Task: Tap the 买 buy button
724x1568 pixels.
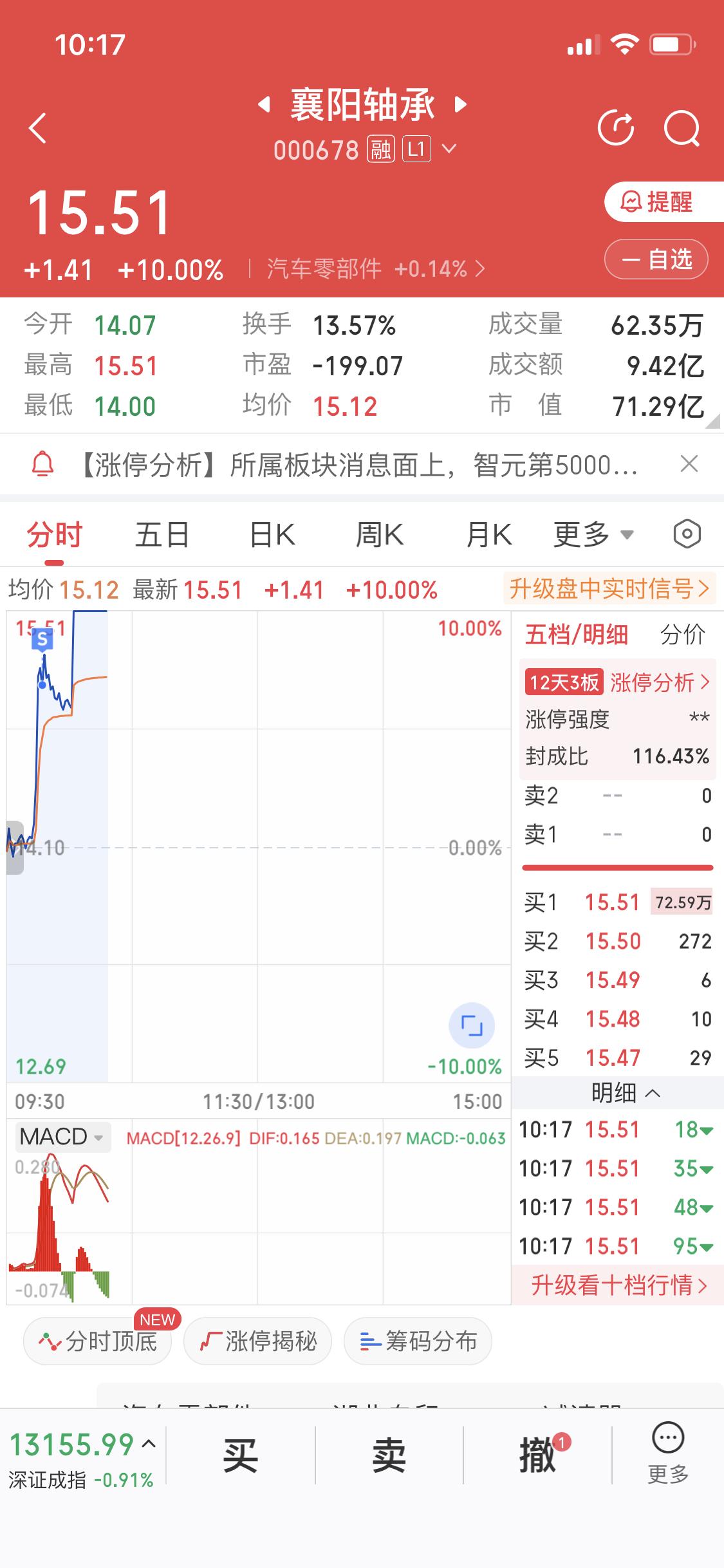Action: click(242, 1457)
